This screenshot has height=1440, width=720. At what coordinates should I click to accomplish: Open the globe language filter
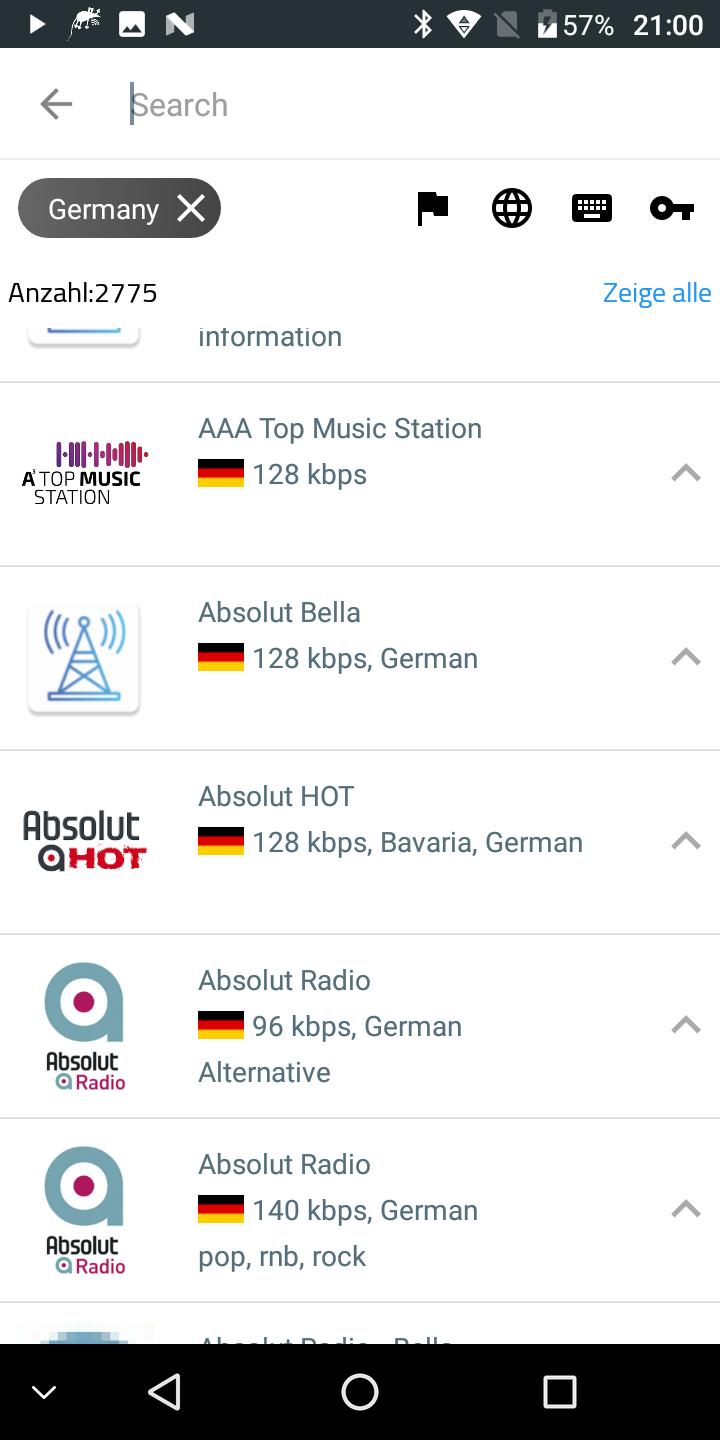[x=512, y=208]
